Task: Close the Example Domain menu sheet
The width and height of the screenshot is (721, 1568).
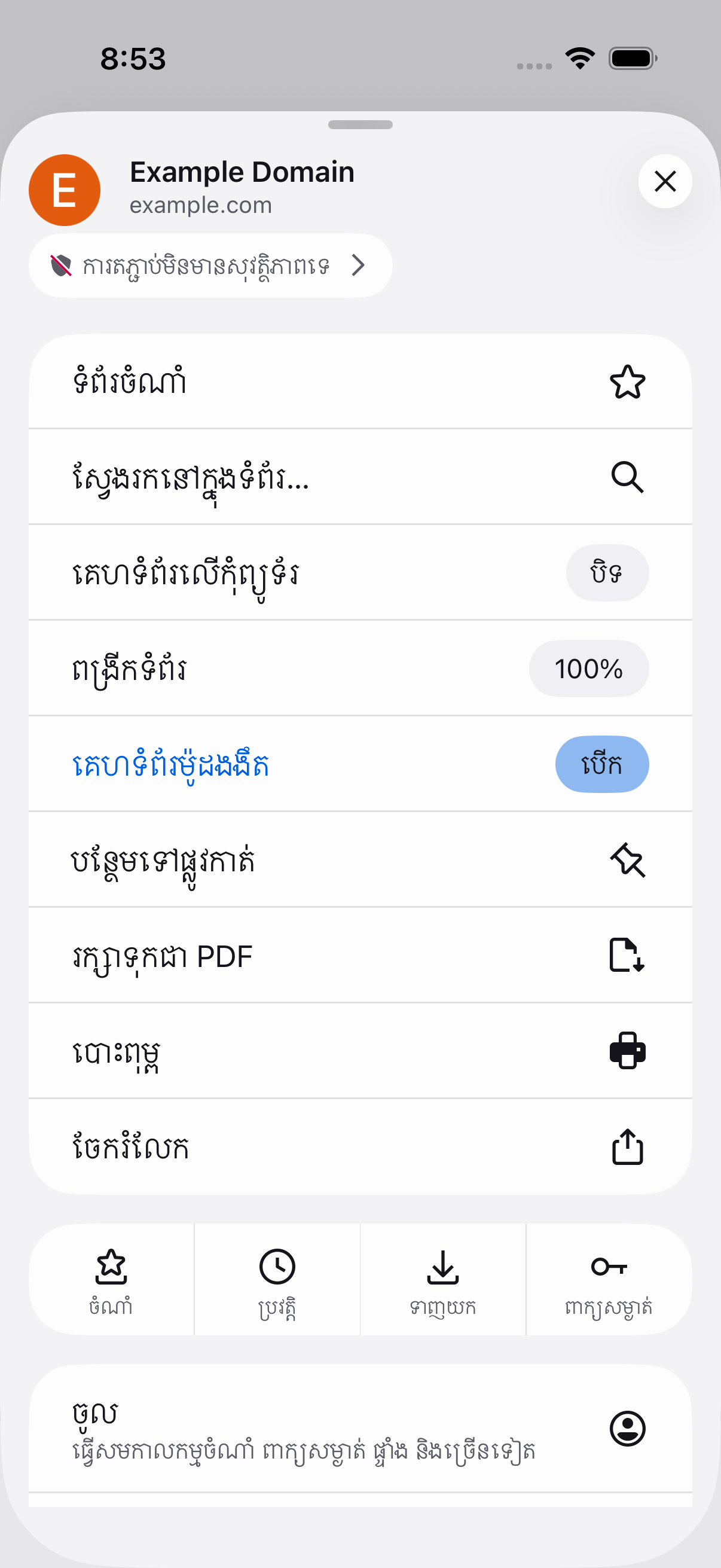Action: pos(664,181)
